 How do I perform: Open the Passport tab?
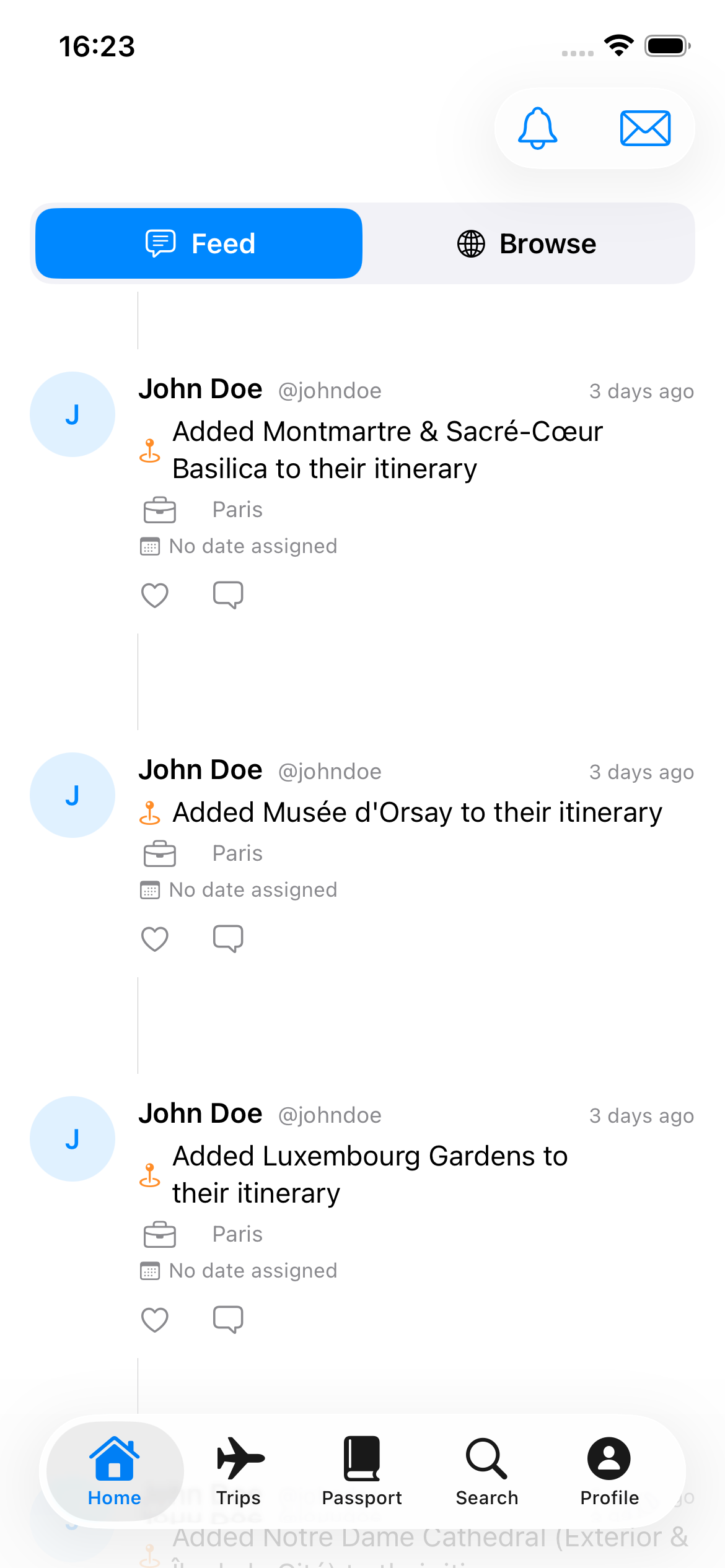362,1471
